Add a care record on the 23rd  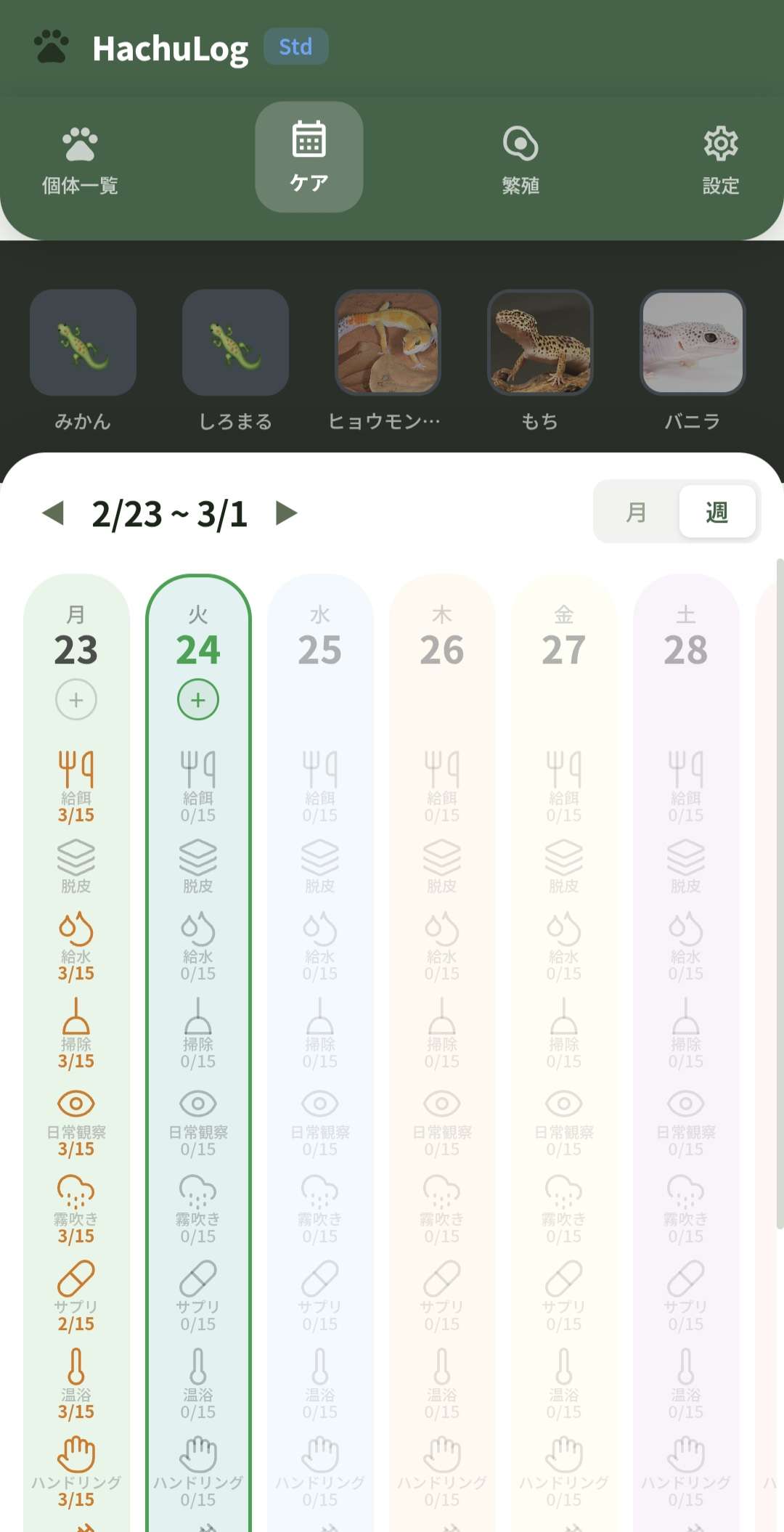[x=76, y=700]
